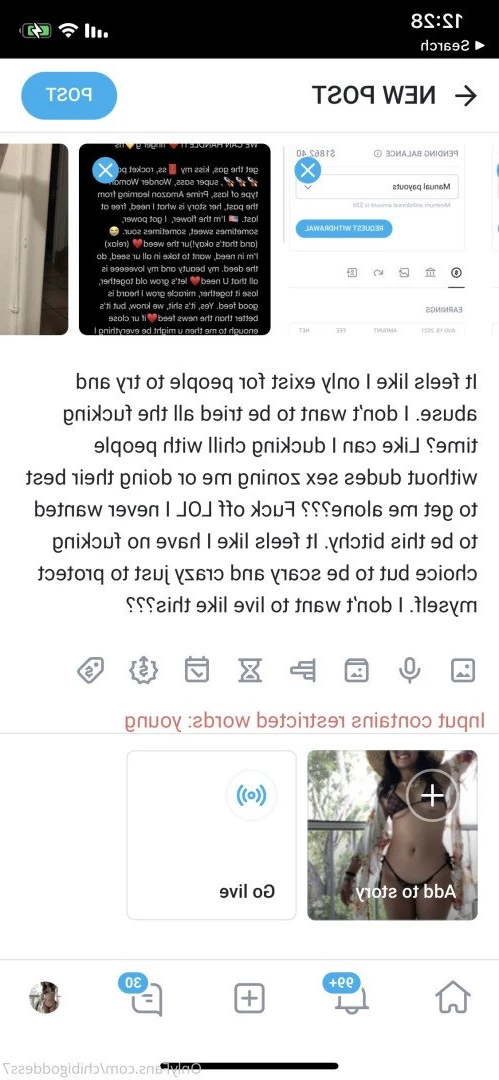
Task: Add a poll to the post
Action: click(x=303, y=669)
